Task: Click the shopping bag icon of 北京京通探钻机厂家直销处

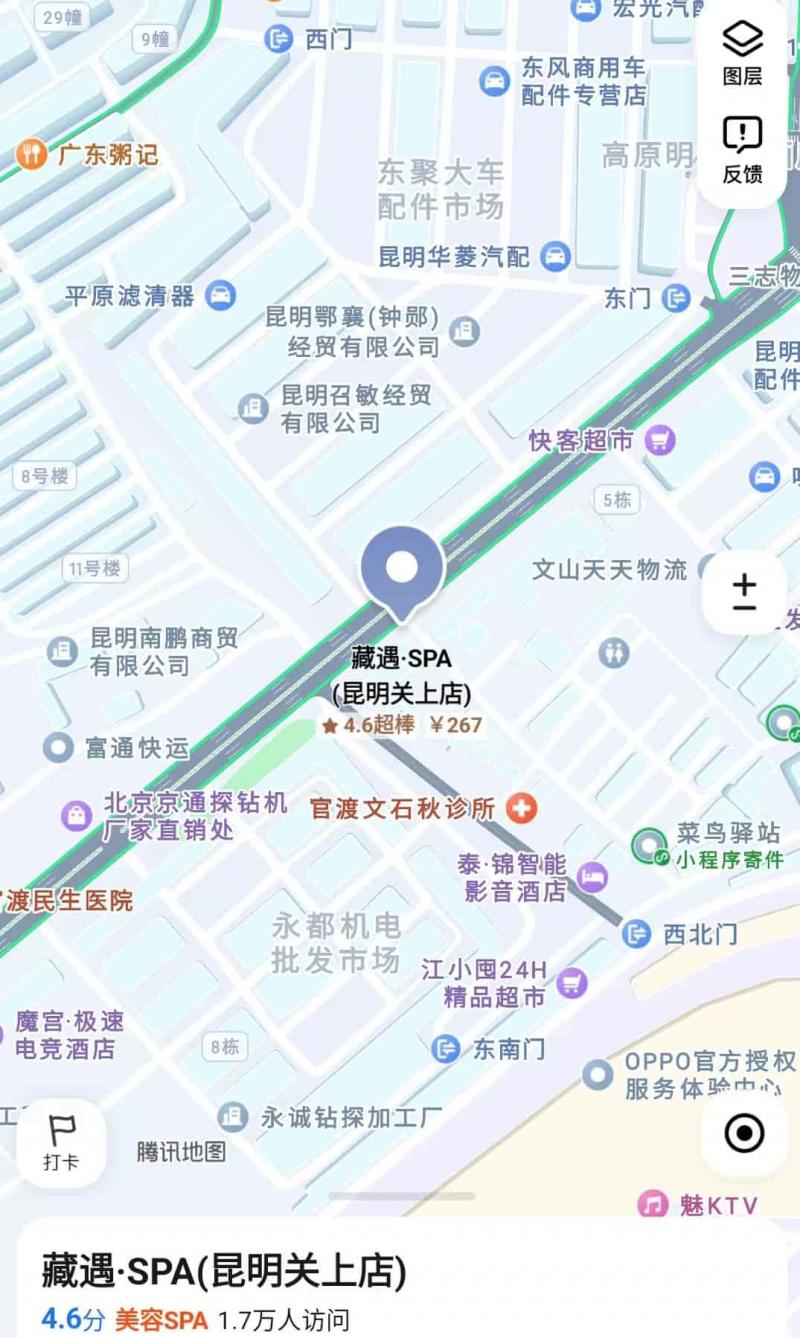Action: pyautogui.click(x=74, y=814)
